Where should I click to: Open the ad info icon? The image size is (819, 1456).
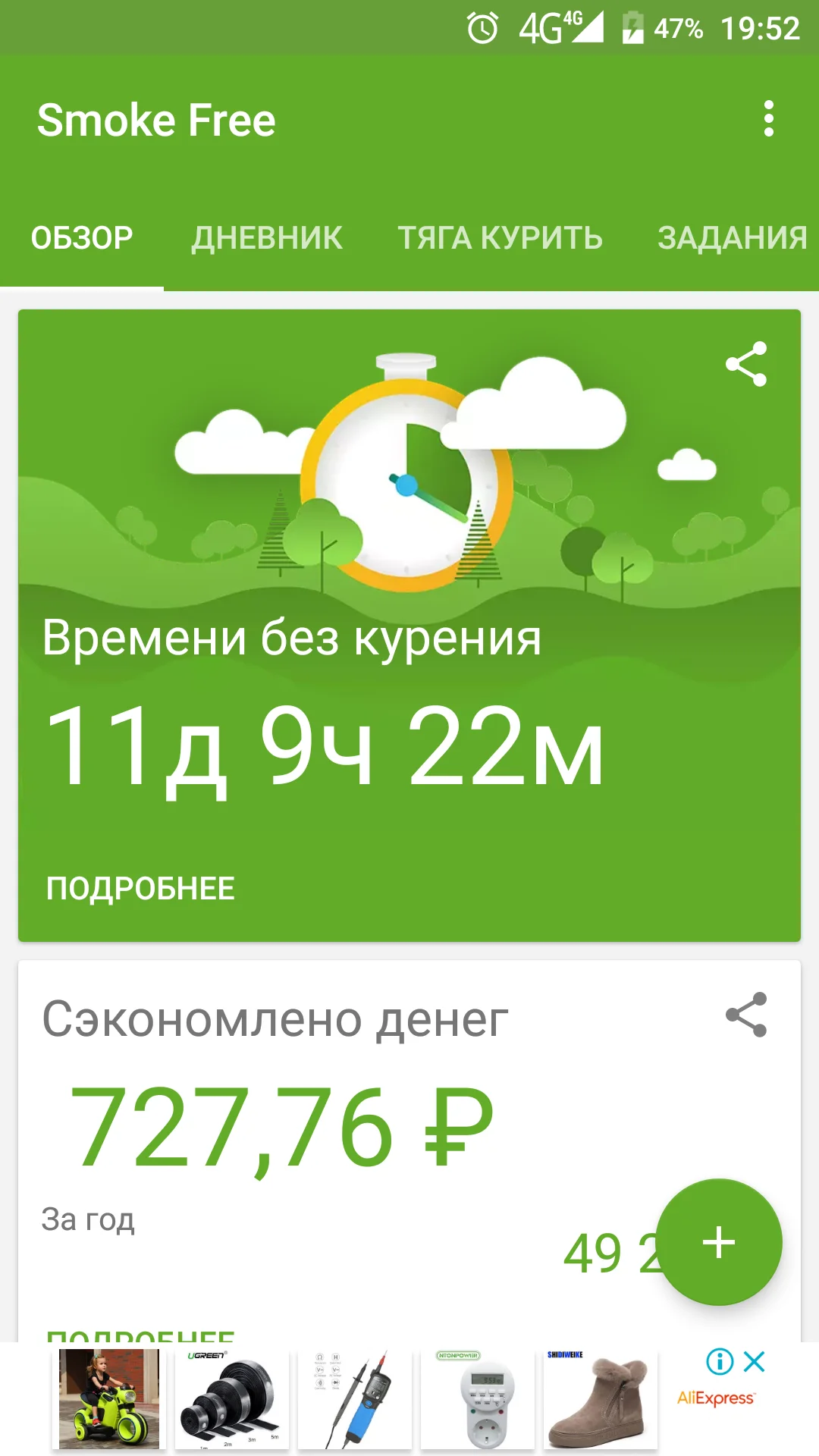tap(720, 1362)
